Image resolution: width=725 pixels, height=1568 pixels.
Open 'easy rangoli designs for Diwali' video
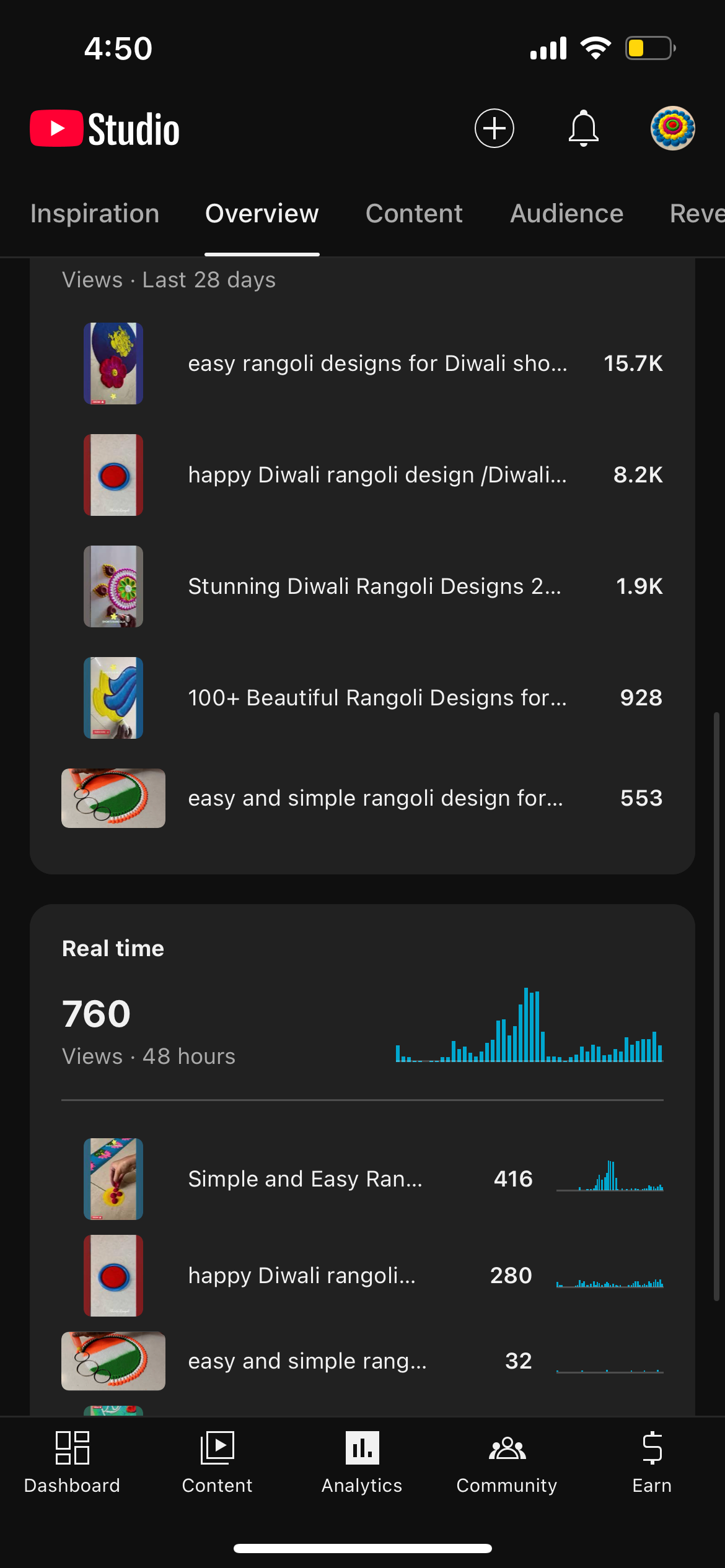pyautogui.click(x=377, y=364)
